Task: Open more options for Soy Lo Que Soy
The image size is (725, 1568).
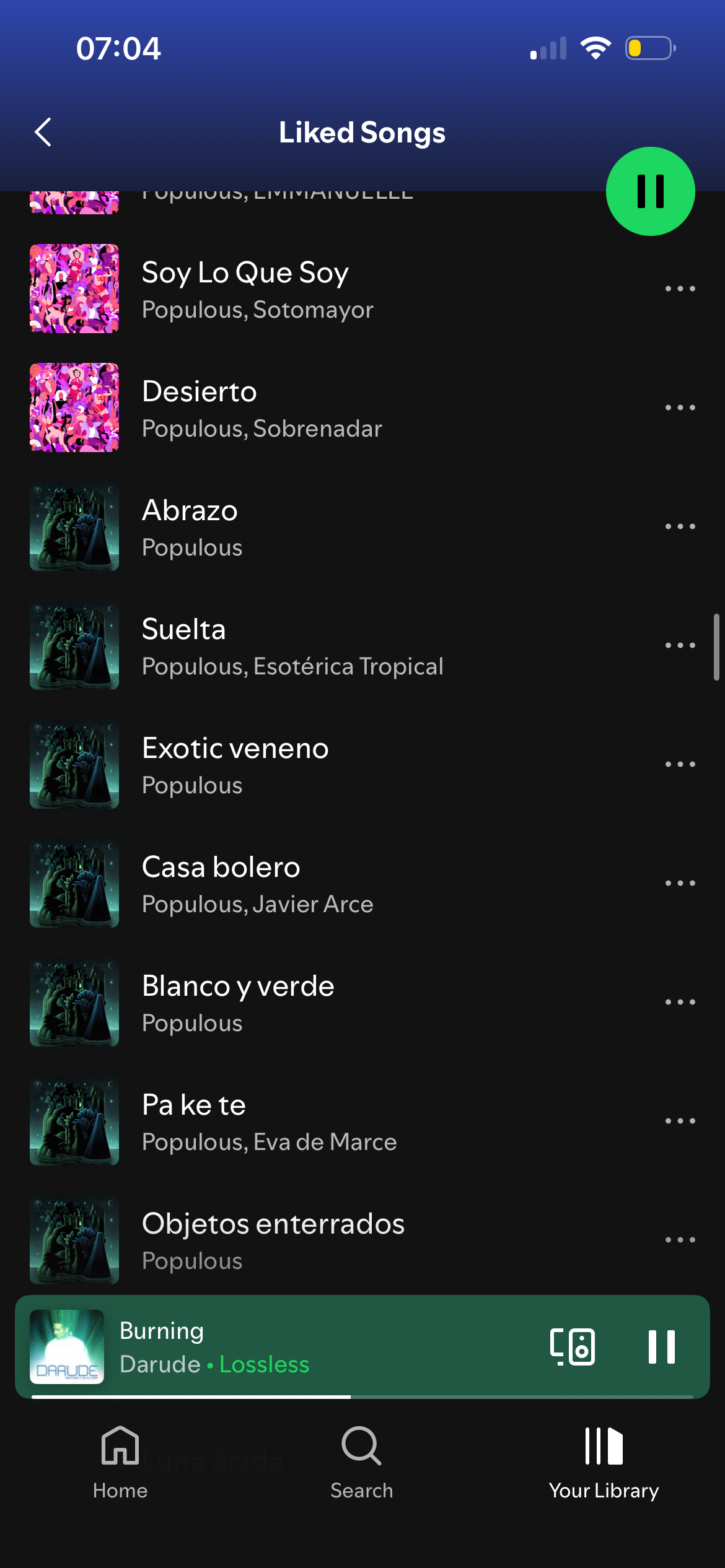Action: 680,289
